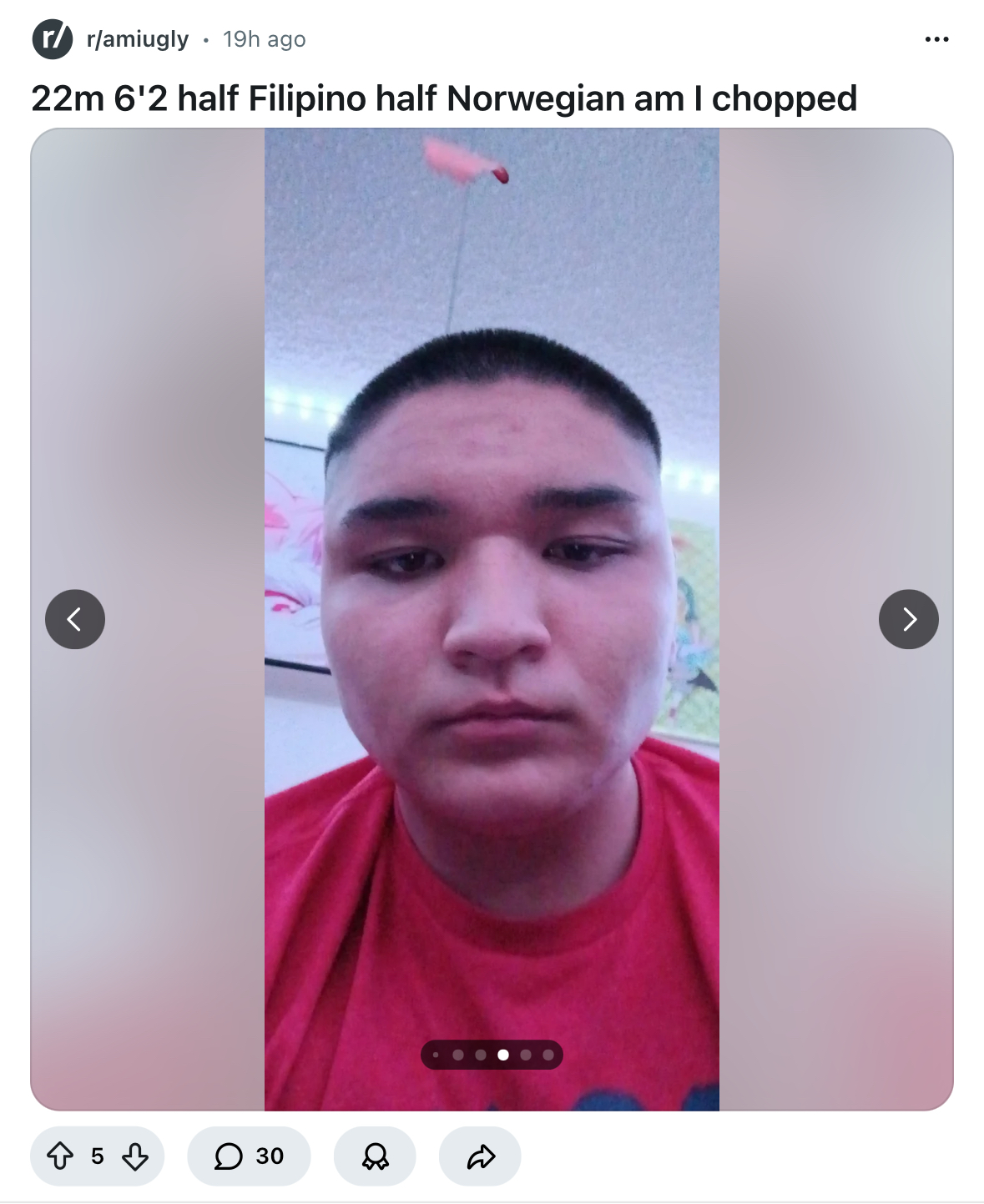Tap the gallery page indicator dots
The image size is (984, 1204).
pyautogui.click(x=492, y=1055)
